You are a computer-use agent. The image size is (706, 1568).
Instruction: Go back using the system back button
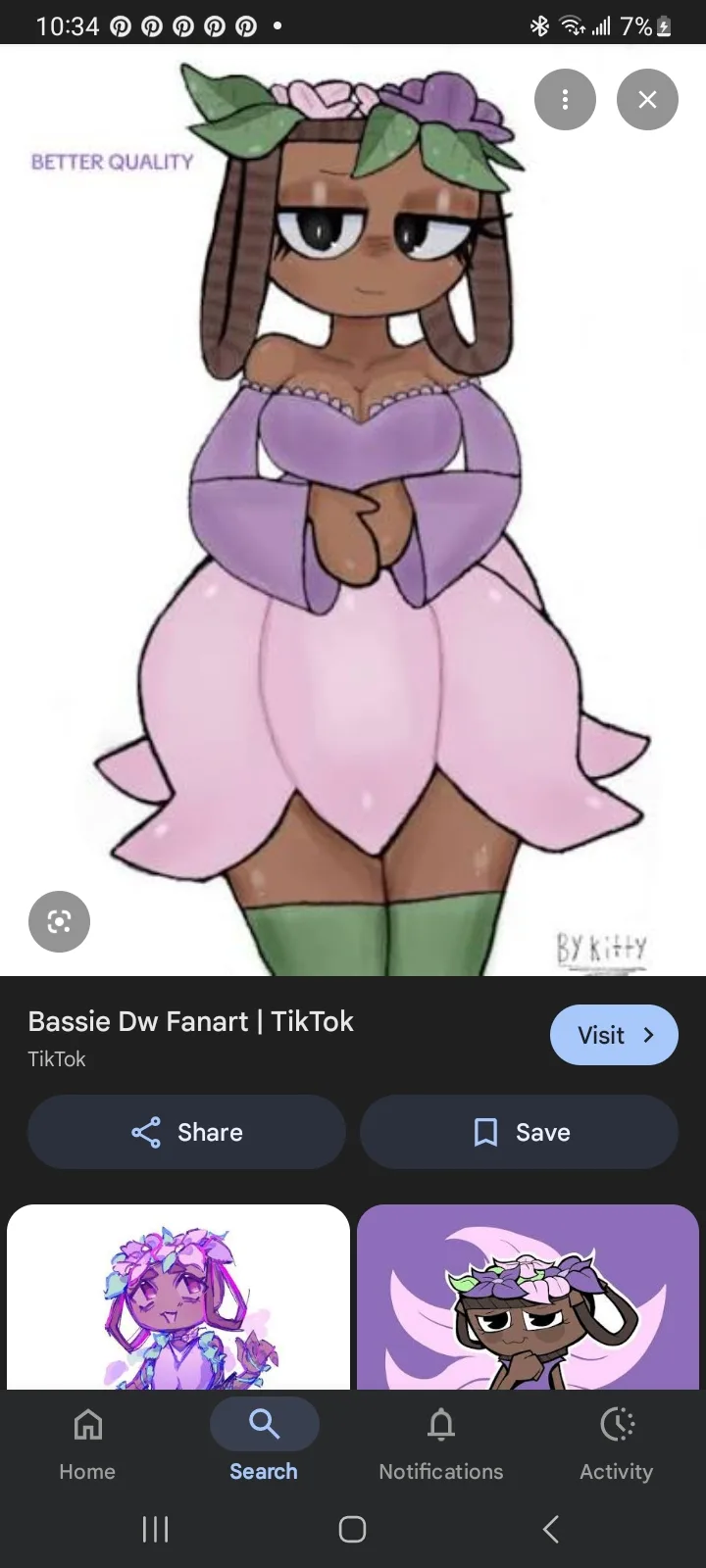pyautogui.click(x=551, y=1529)
